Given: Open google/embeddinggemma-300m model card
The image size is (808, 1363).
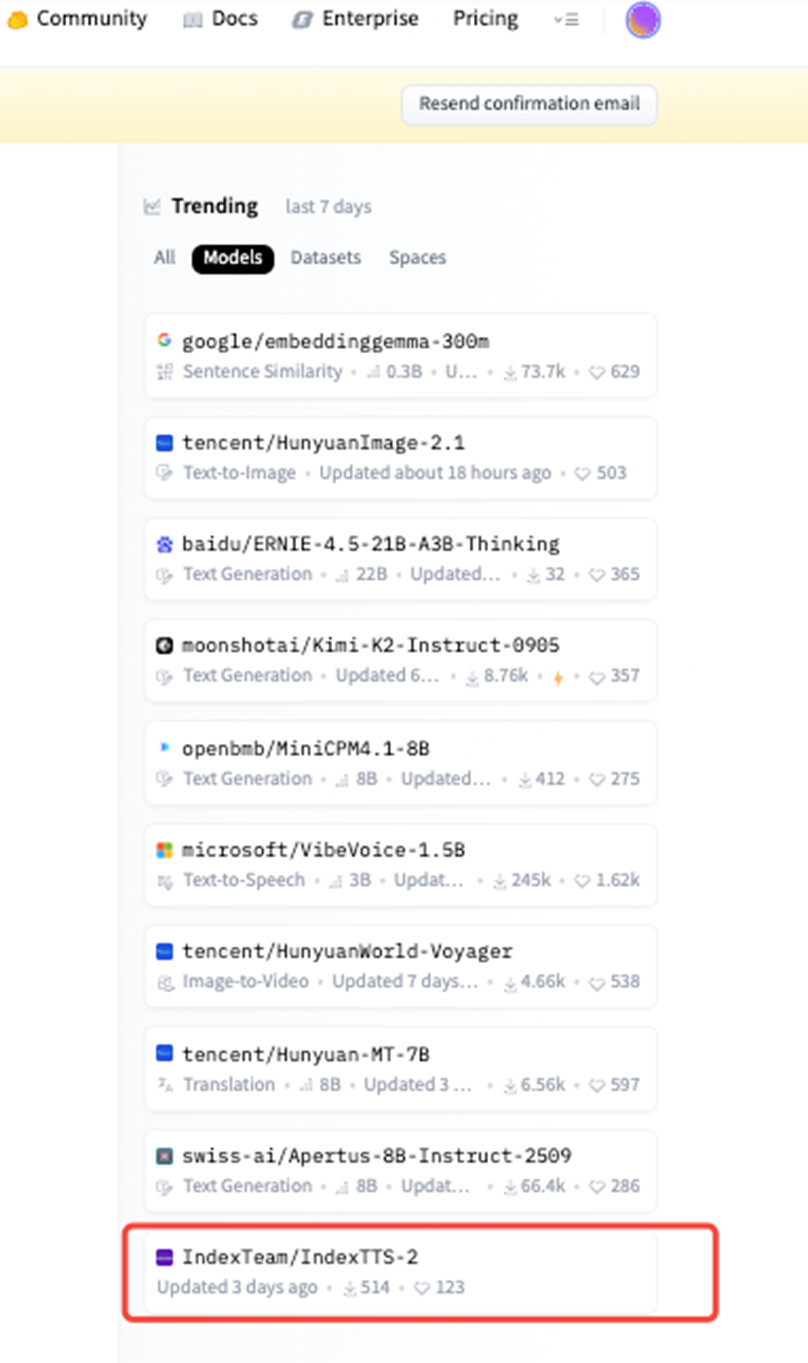Looking at the screenshot, I should click(335, 341).
